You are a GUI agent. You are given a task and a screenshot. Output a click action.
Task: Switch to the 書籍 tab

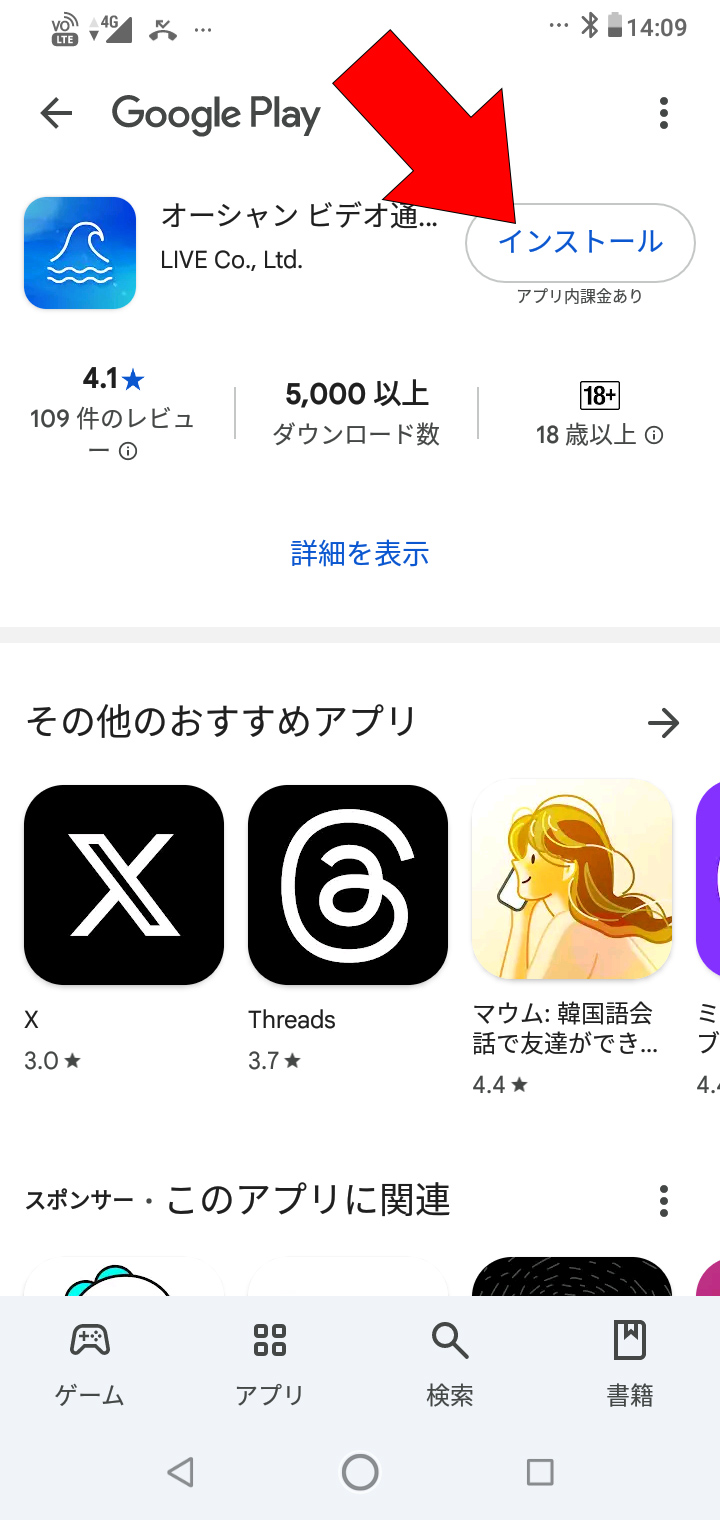click(630, 1365)
